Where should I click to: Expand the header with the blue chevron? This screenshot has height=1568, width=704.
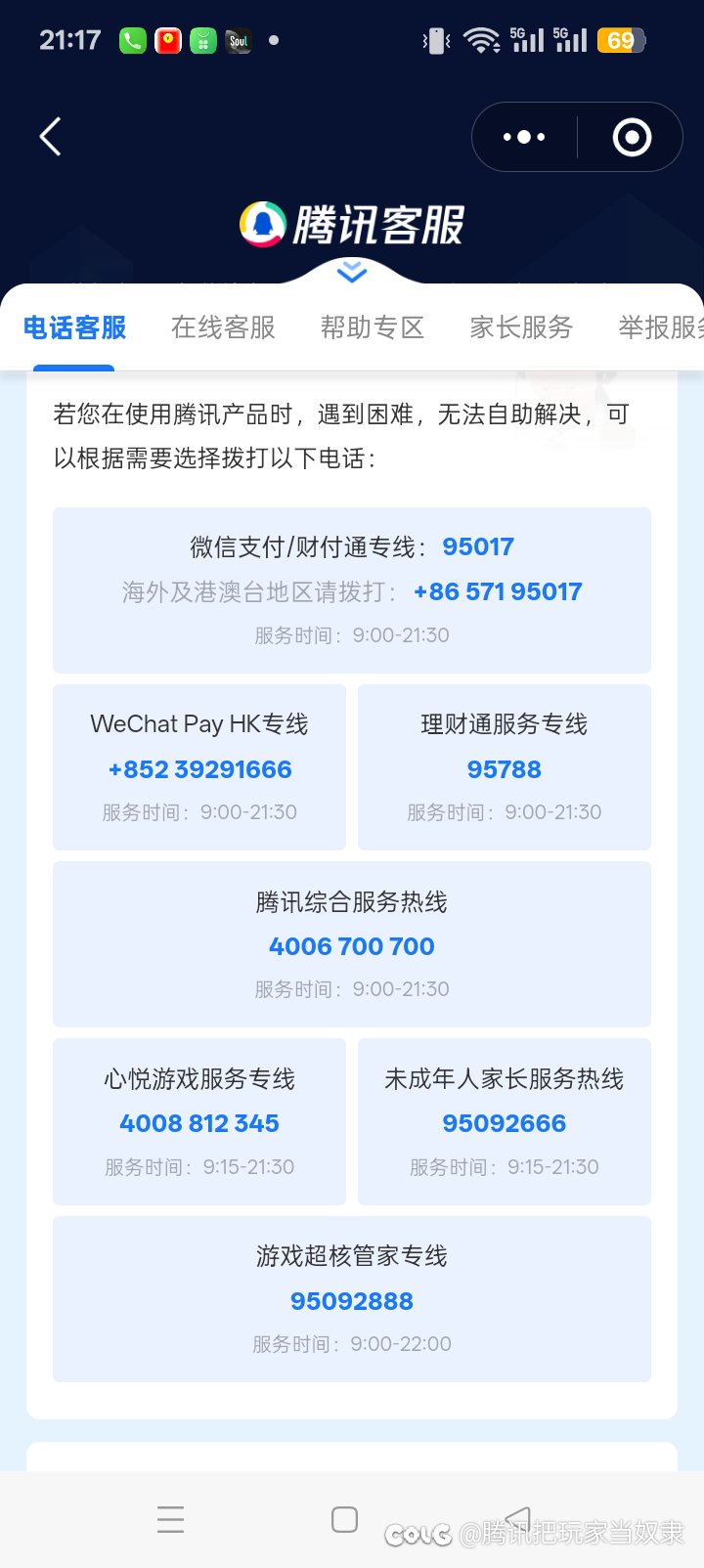click(x=352, y=273)
